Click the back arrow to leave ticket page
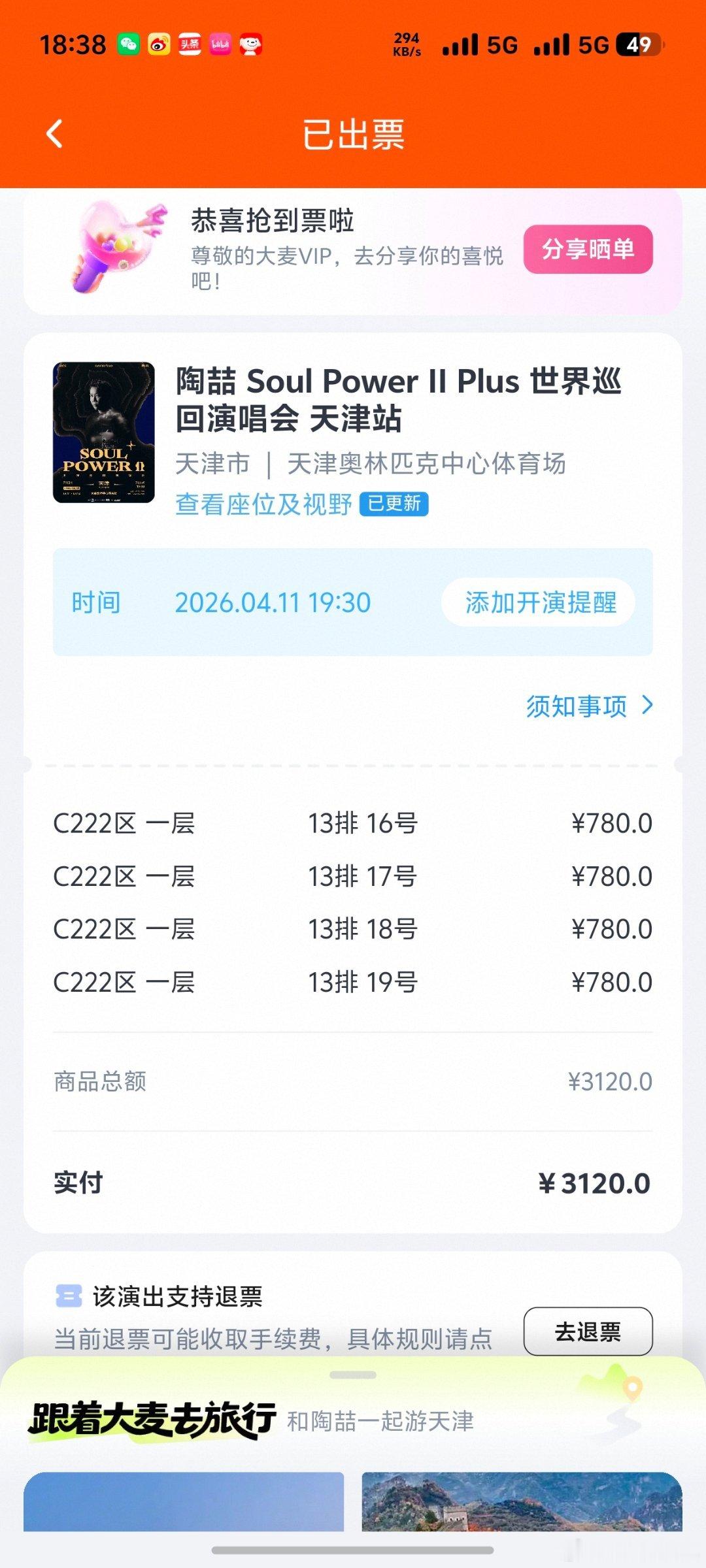 click(x=56, y=134)
